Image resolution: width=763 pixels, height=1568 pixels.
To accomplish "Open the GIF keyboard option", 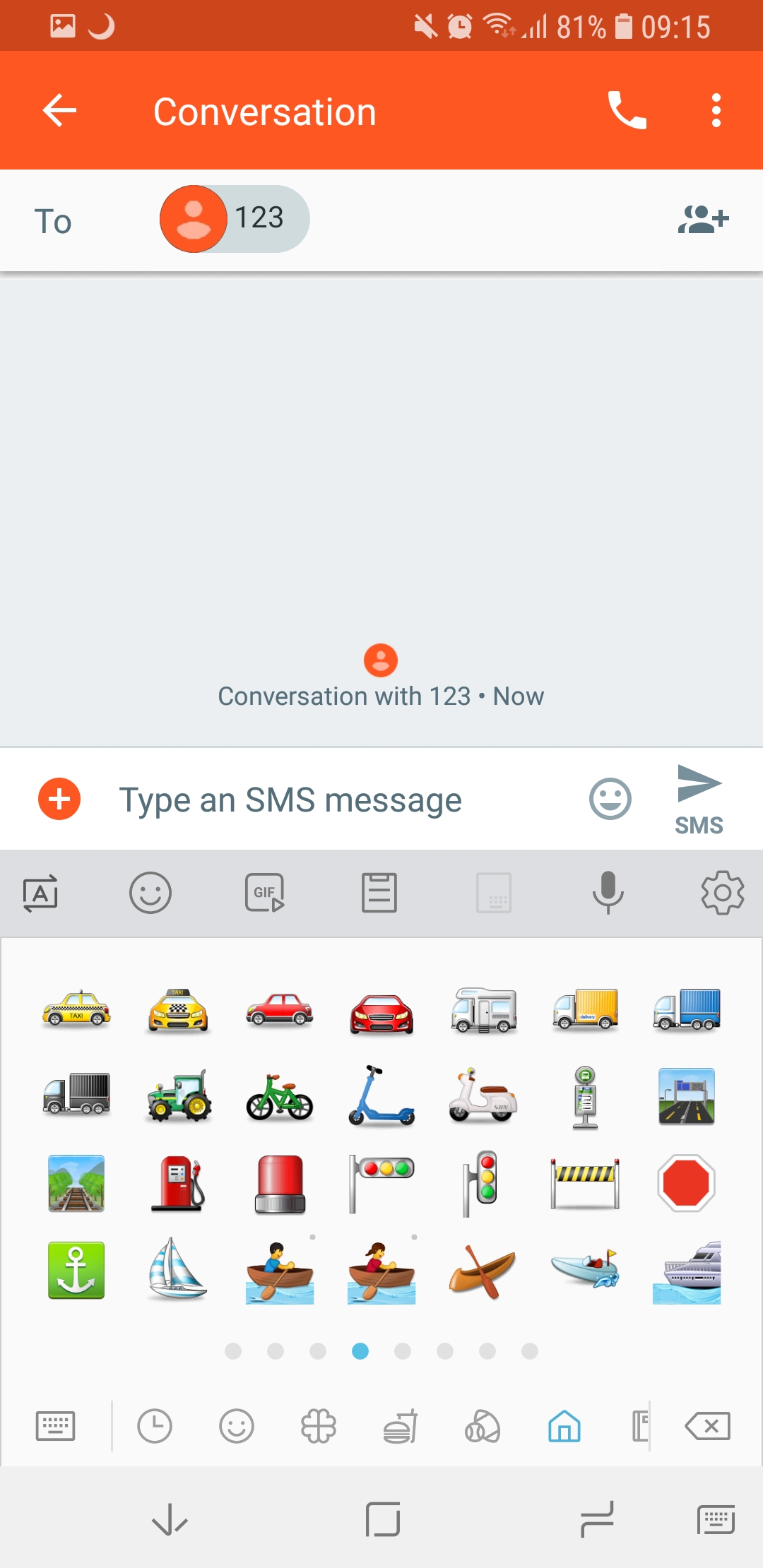I will (265, 893).
